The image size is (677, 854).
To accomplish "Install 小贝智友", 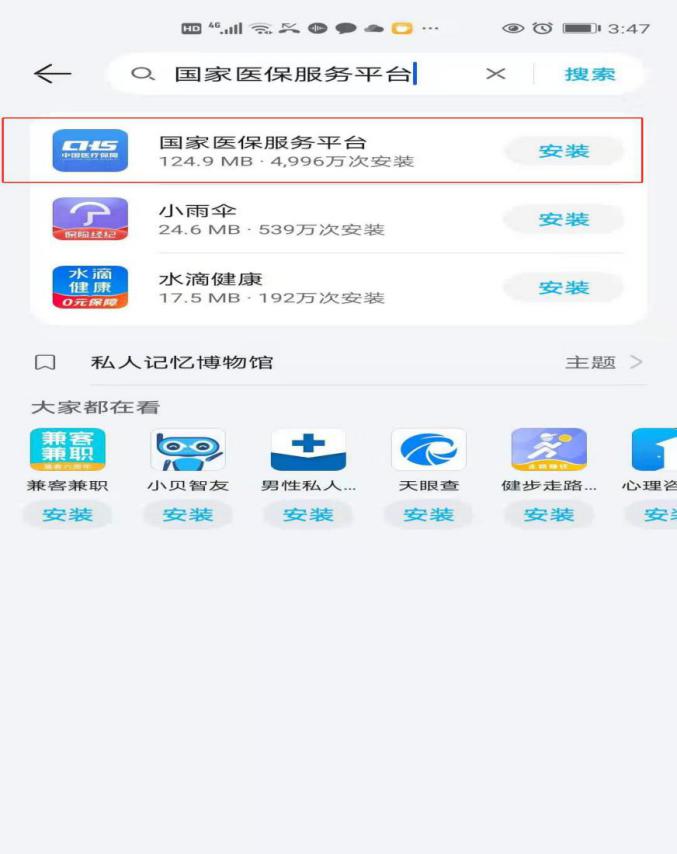I will point(187,514).
